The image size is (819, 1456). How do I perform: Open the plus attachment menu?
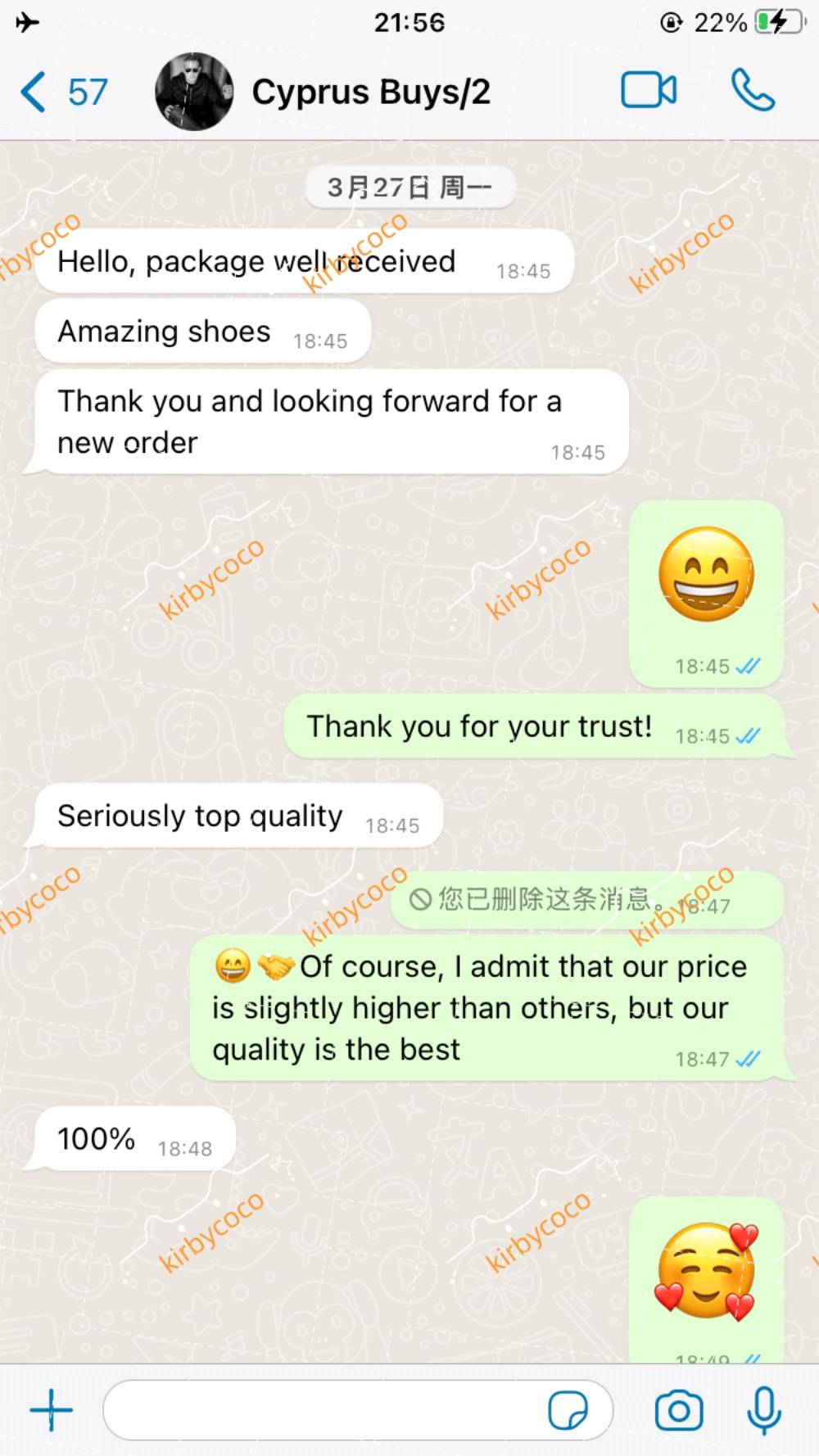click(52, 1410)
